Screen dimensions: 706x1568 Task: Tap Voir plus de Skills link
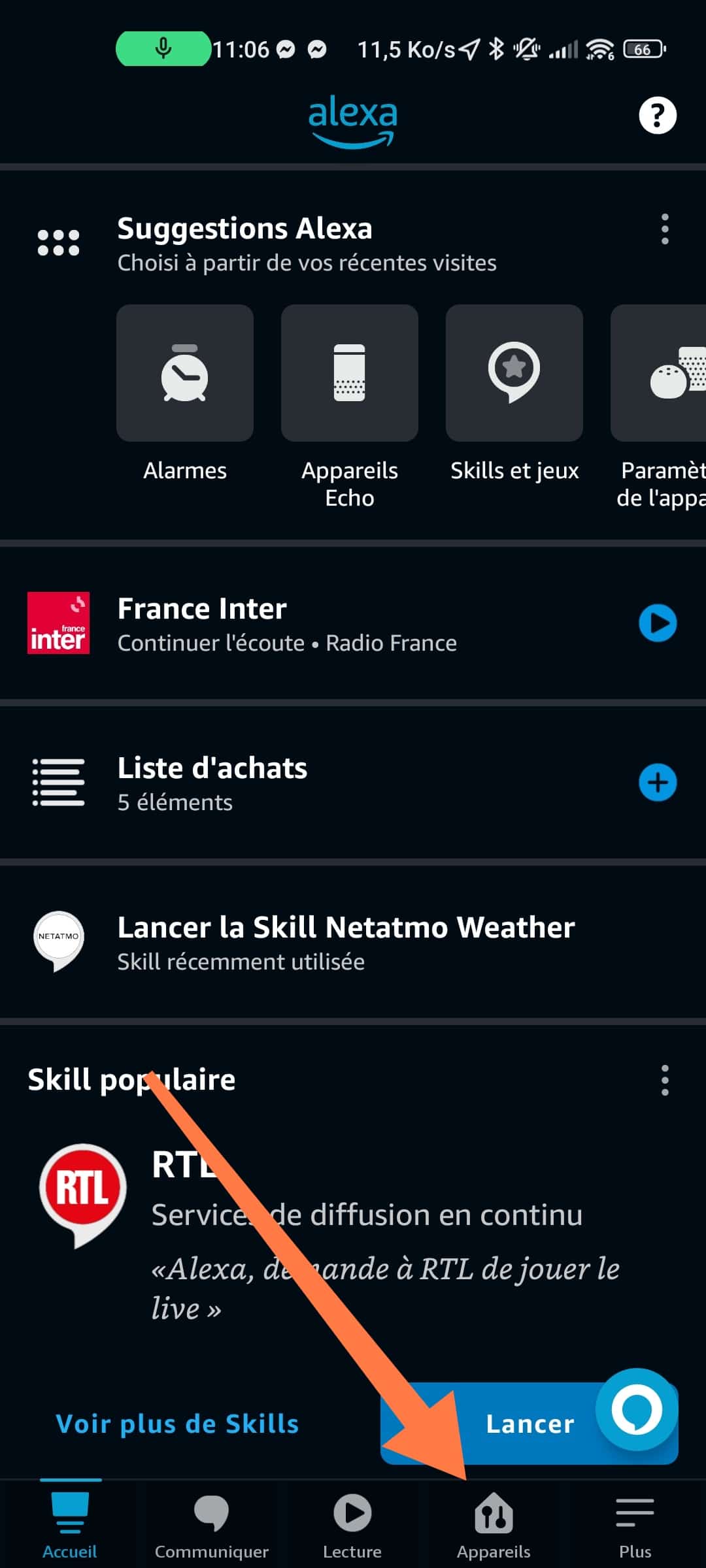(177, 1424)
